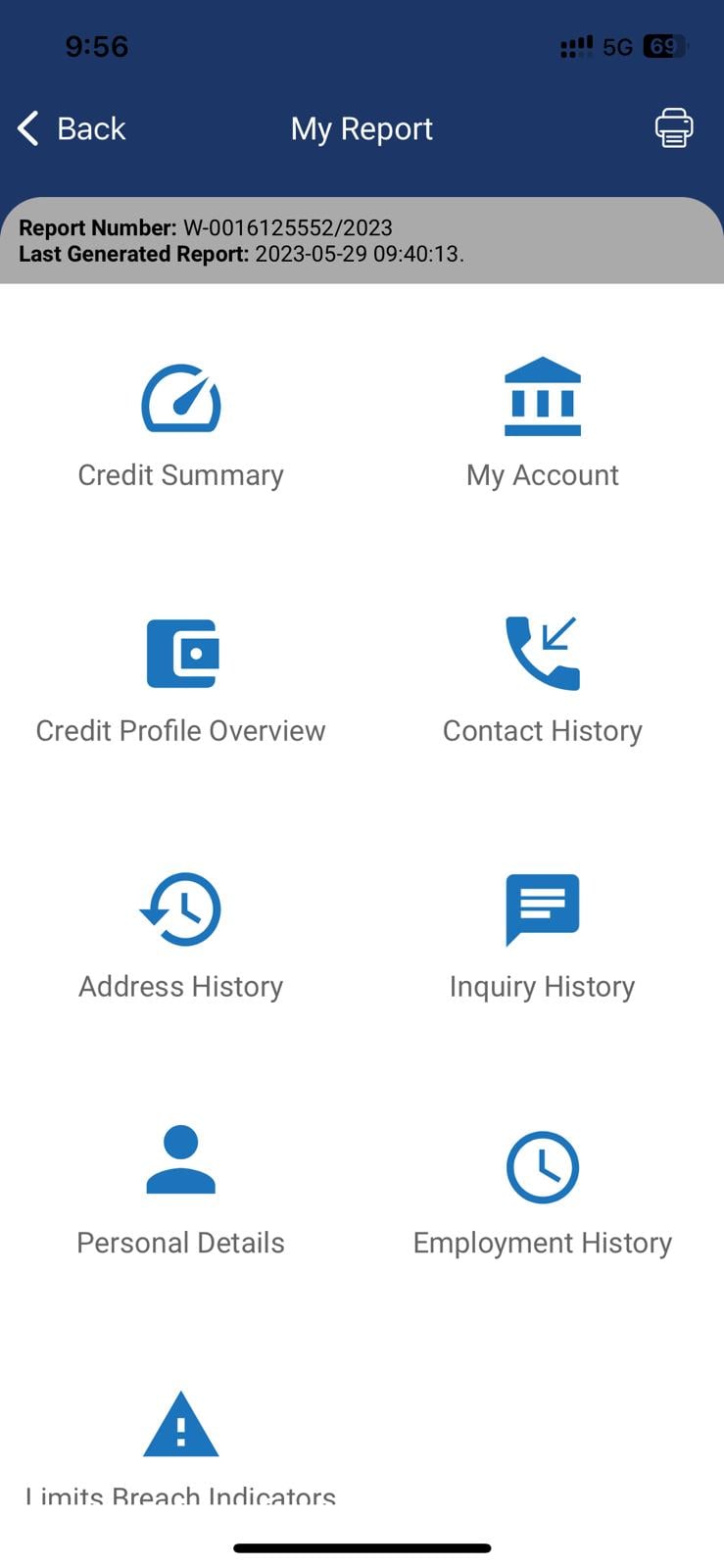Tap the Credit Profile Overview wallet icon
This screenshot has height=1568, width=724.
[x=180, y=653]
